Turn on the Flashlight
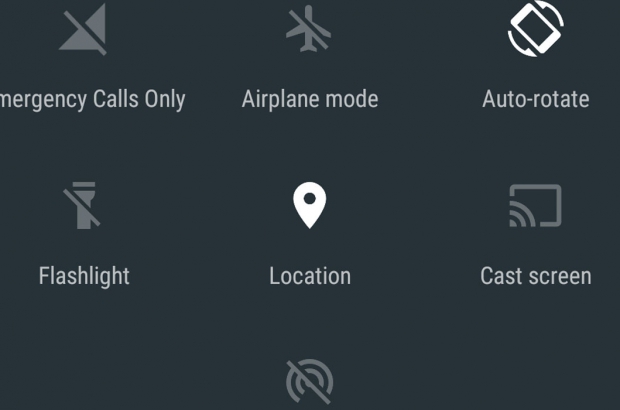 click(x=84, y=207)
